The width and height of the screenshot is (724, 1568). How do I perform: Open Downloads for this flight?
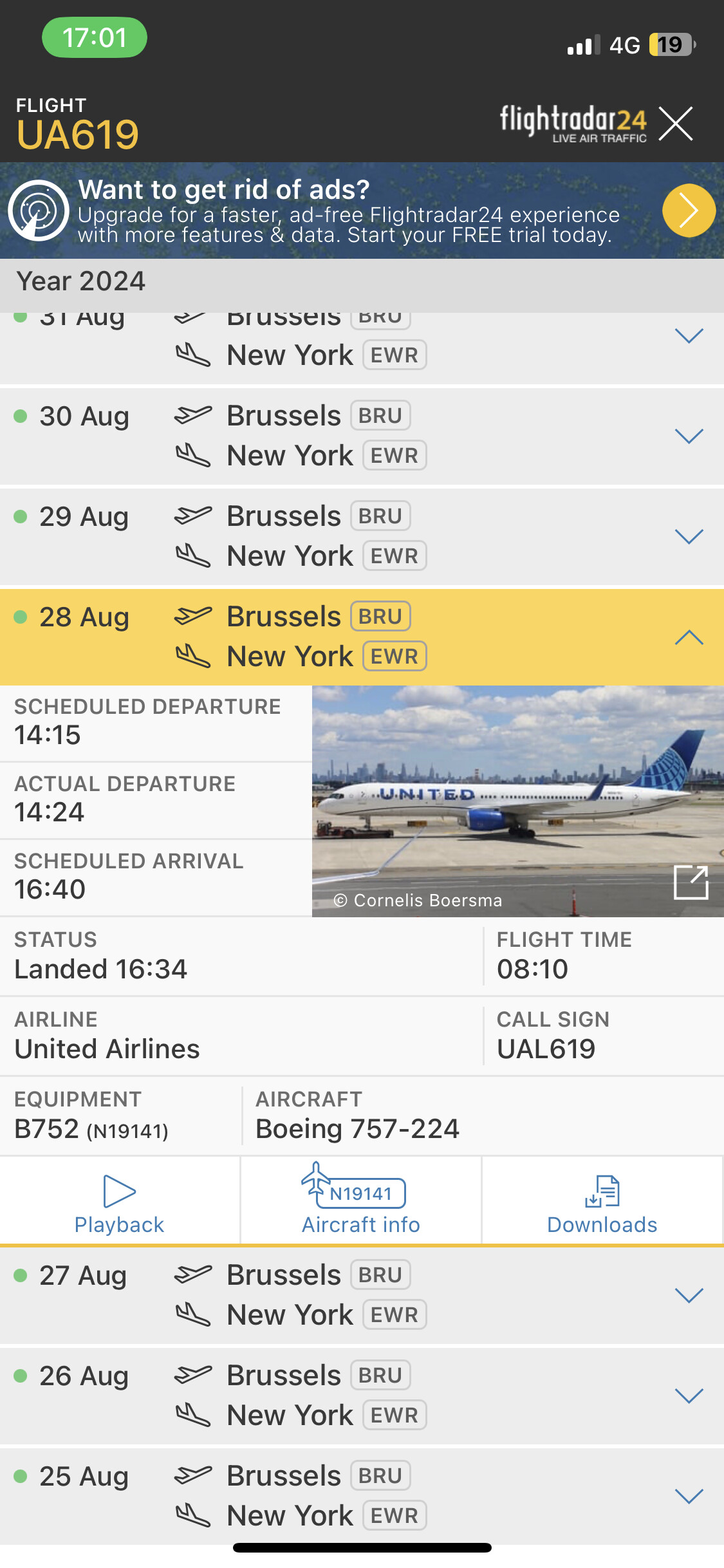point(602,1201)
